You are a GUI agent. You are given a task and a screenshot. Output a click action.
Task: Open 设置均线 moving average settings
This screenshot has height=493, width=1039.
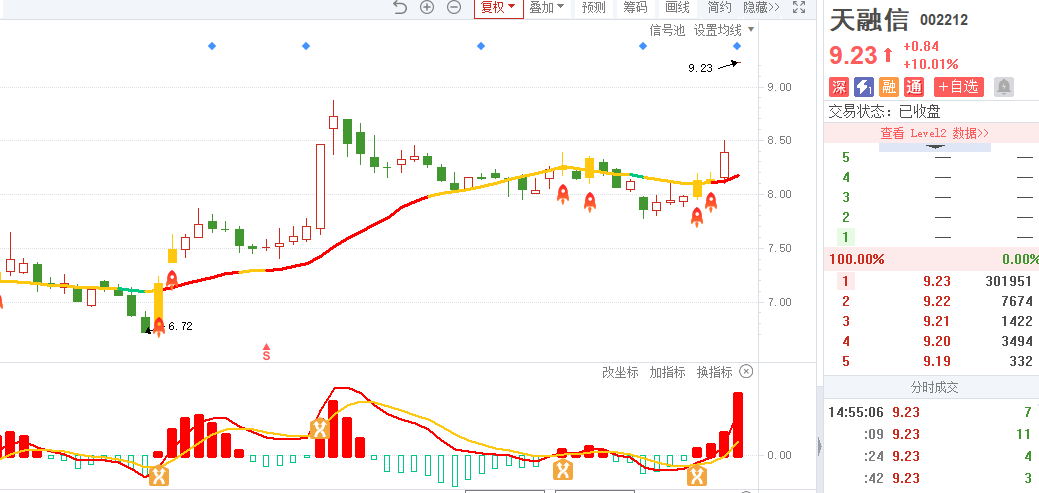click(x=718, y=30)
